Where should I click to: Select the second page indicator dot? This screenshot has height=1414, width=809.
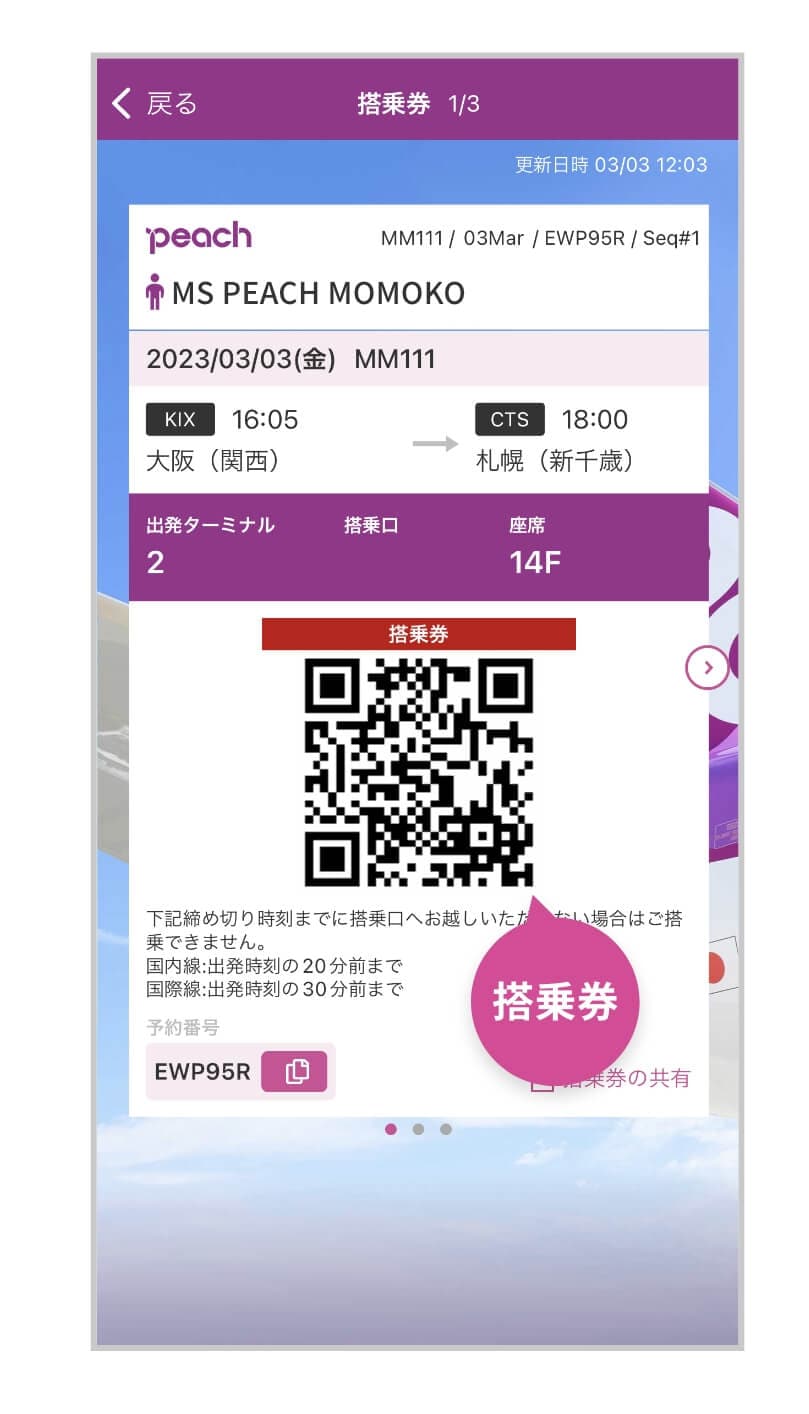[x=418, y=1129]
